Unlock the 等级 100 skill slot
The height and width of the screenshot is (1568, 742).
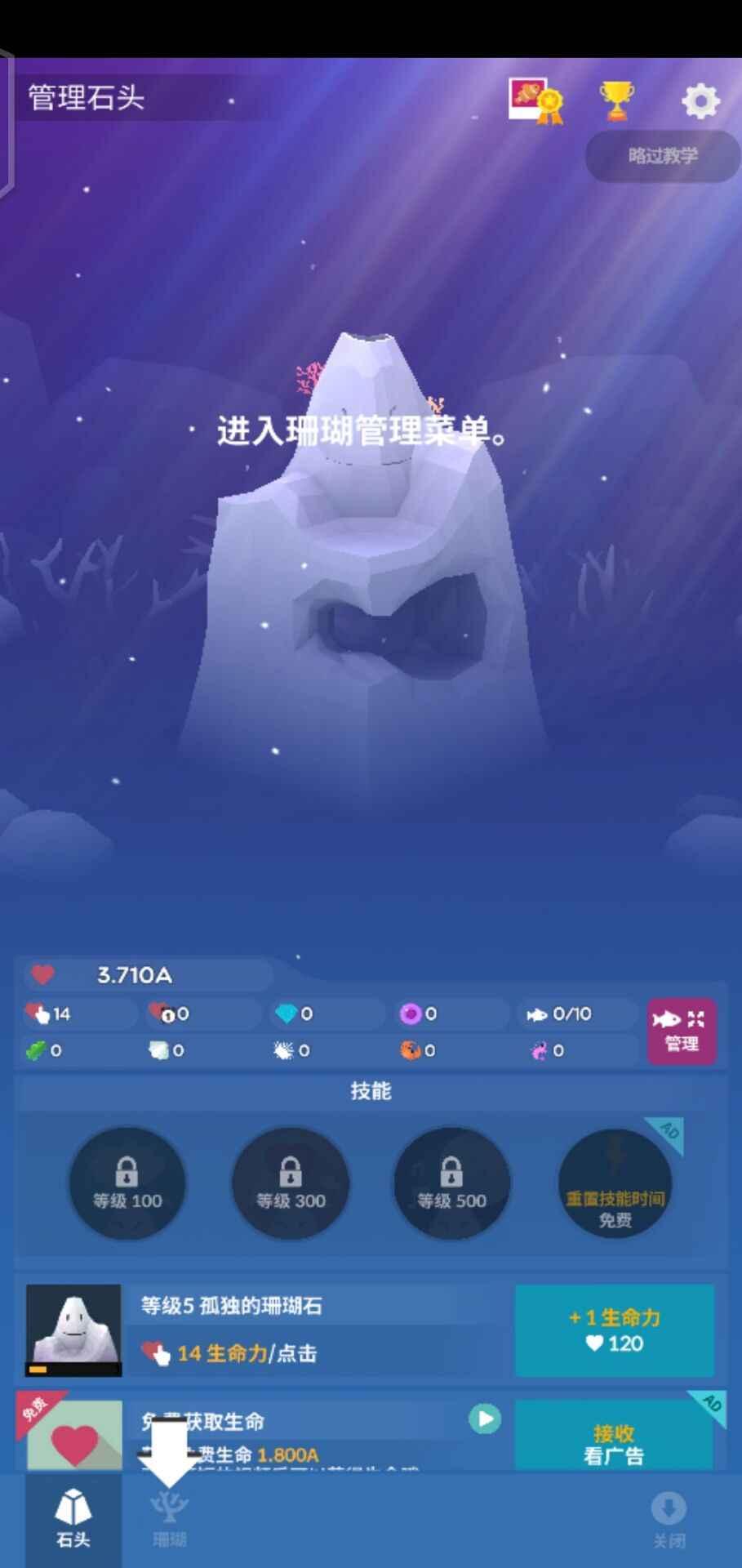(x=127, y=1184)
